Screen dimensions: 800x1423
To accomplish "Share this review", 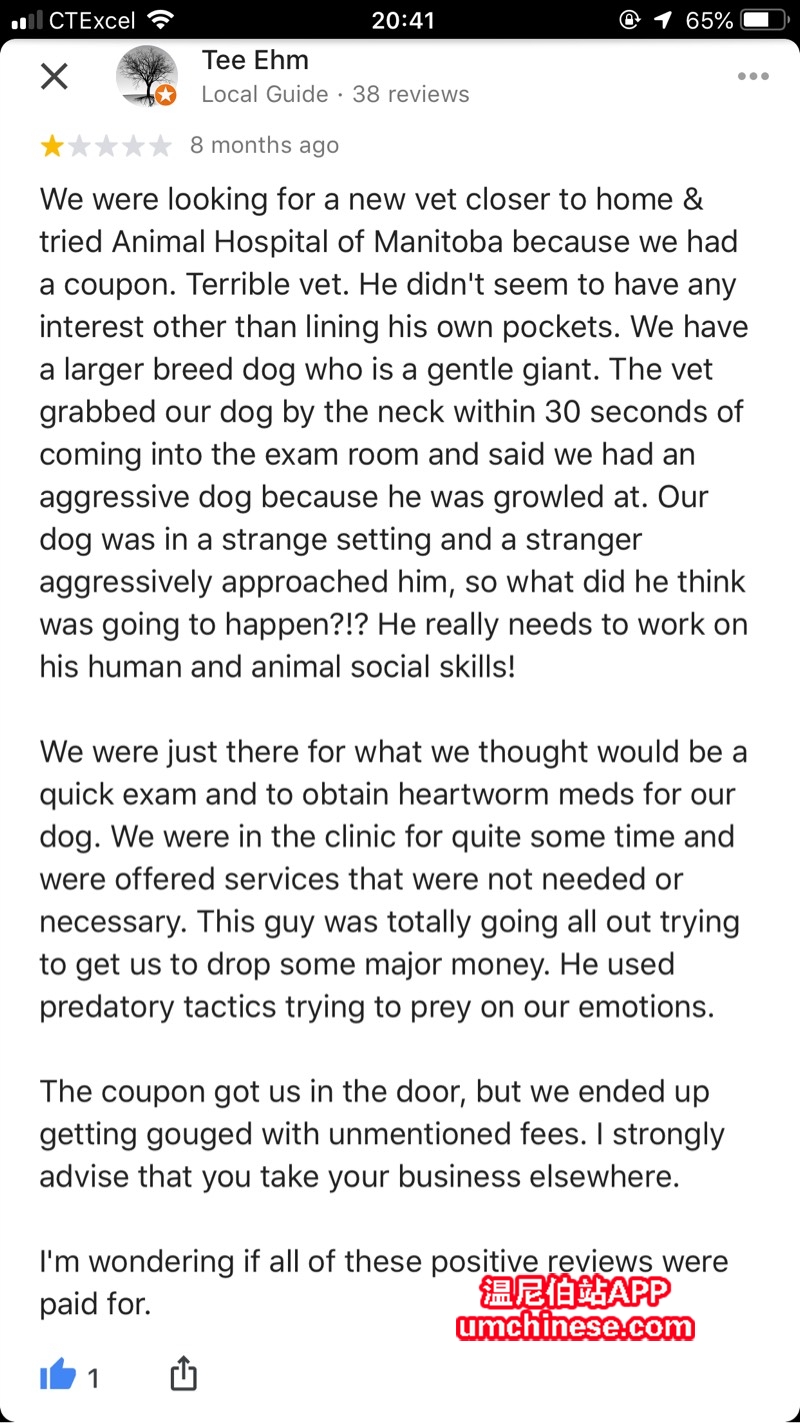I will [x=183, y=1374].
